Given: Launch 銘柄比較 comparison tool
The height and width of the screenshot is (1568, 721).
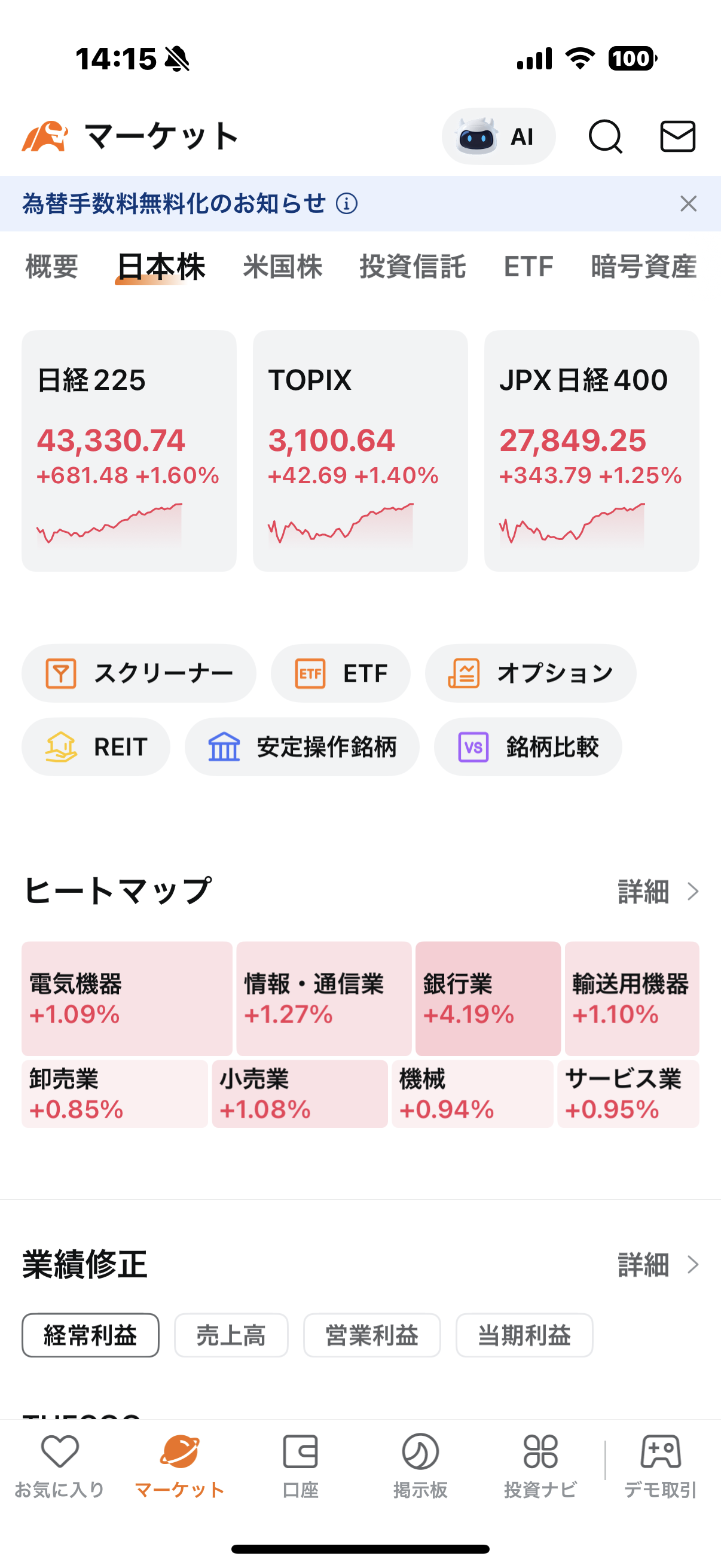Looking at the screenshot, I should tap(528, 747).
